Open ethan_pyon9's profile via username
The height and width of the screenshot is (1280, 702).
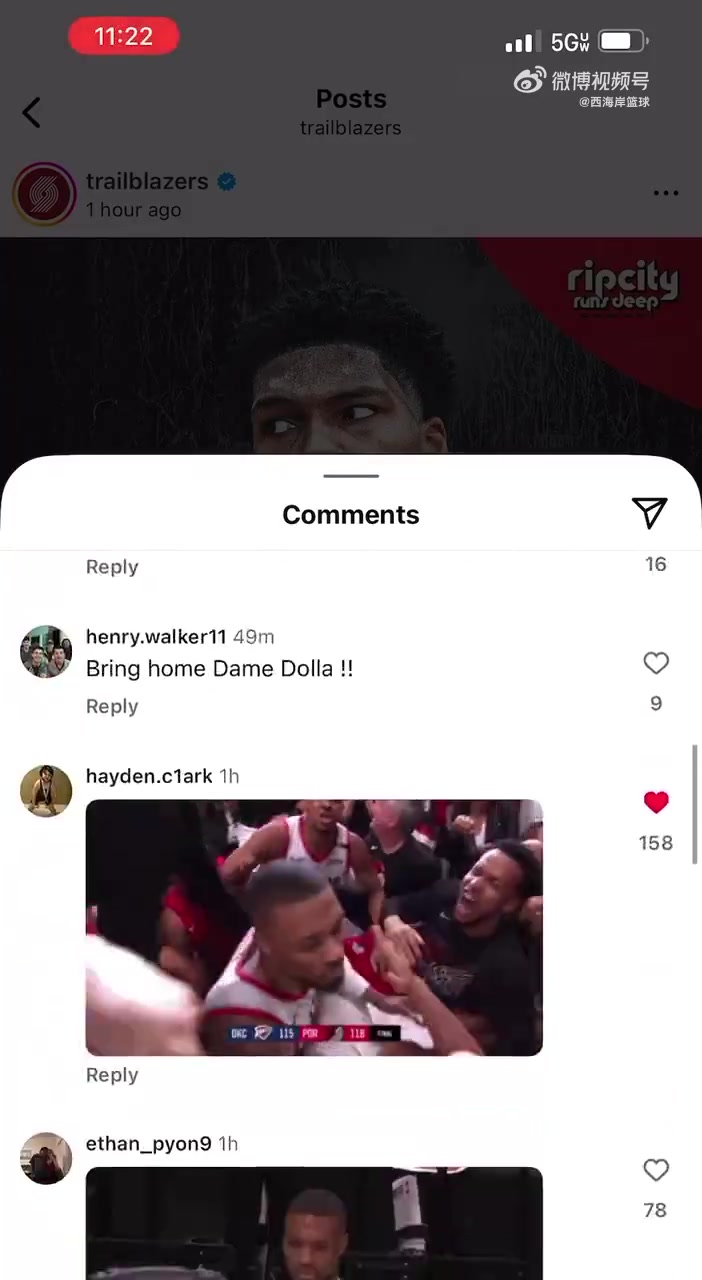[x=148, y=1143]
